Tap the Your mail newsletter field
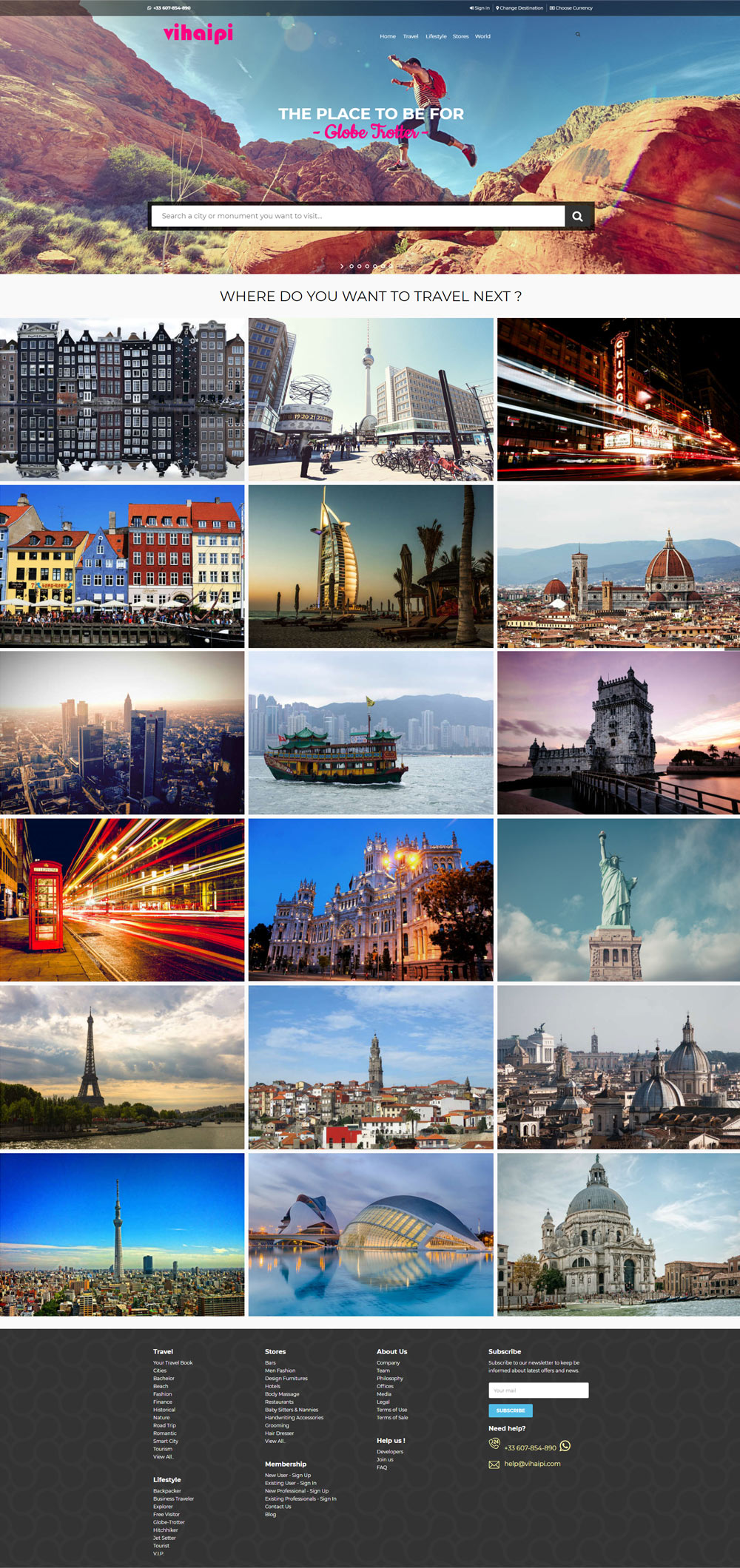 [539, 1390]
